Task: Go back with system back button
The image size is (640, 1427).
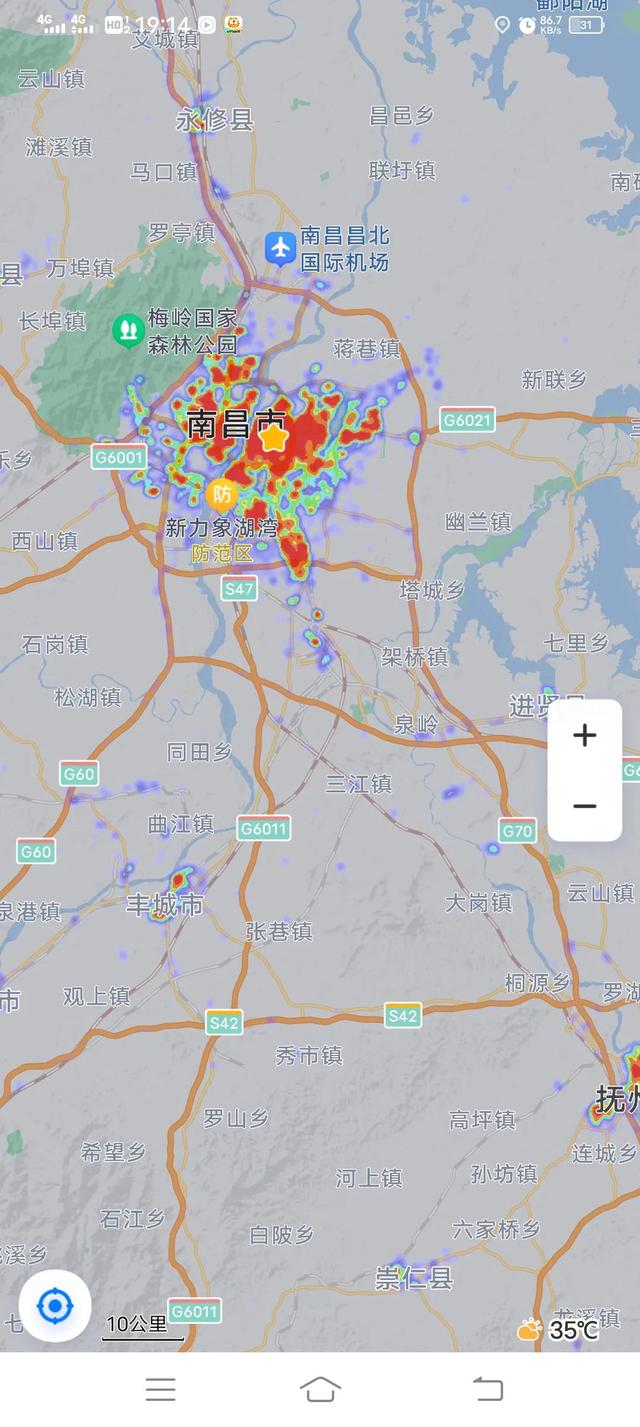Action: tap(487, 1389)
